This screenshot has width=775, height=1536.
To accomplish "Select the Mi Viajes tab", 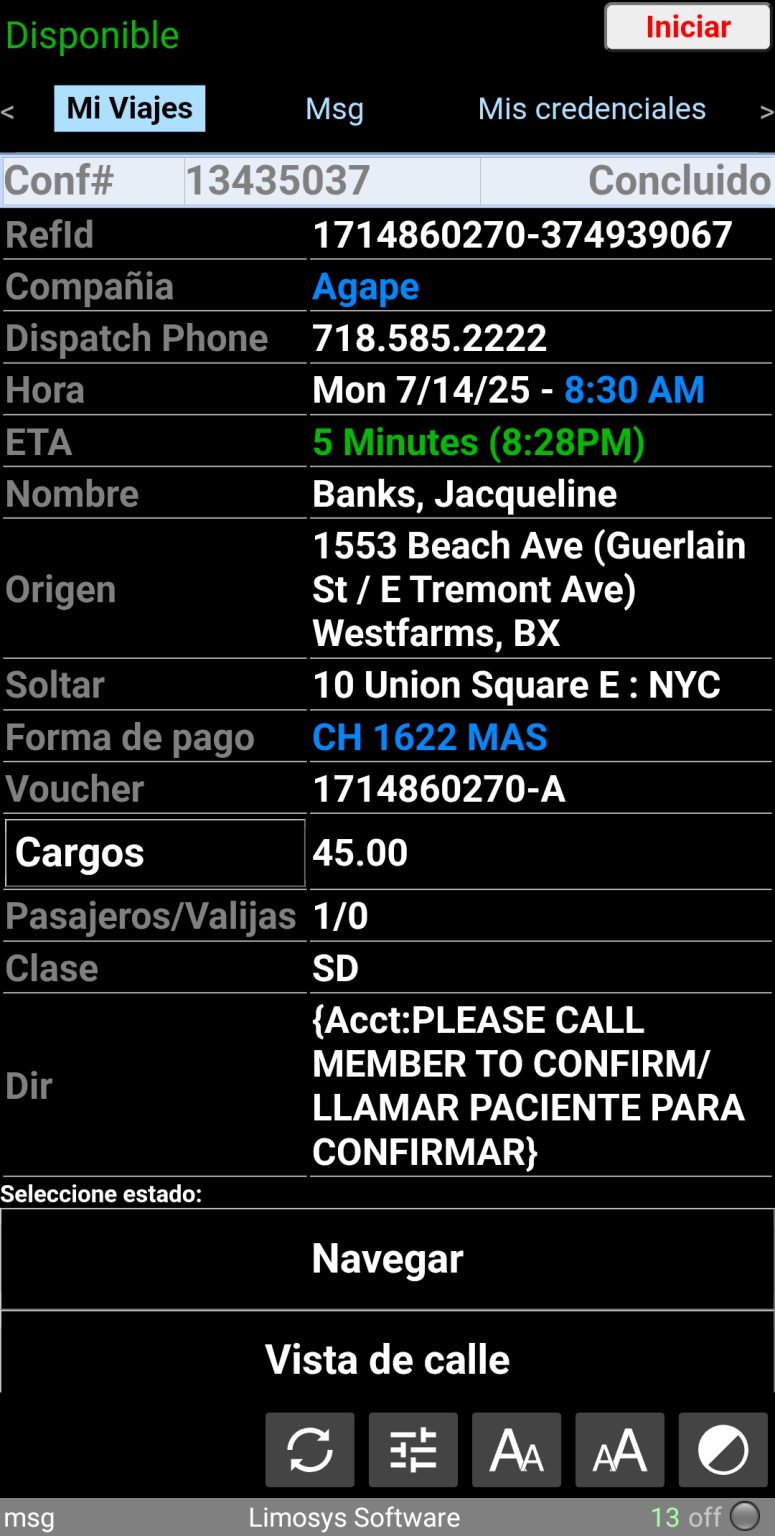I will [x=129, y=109].
